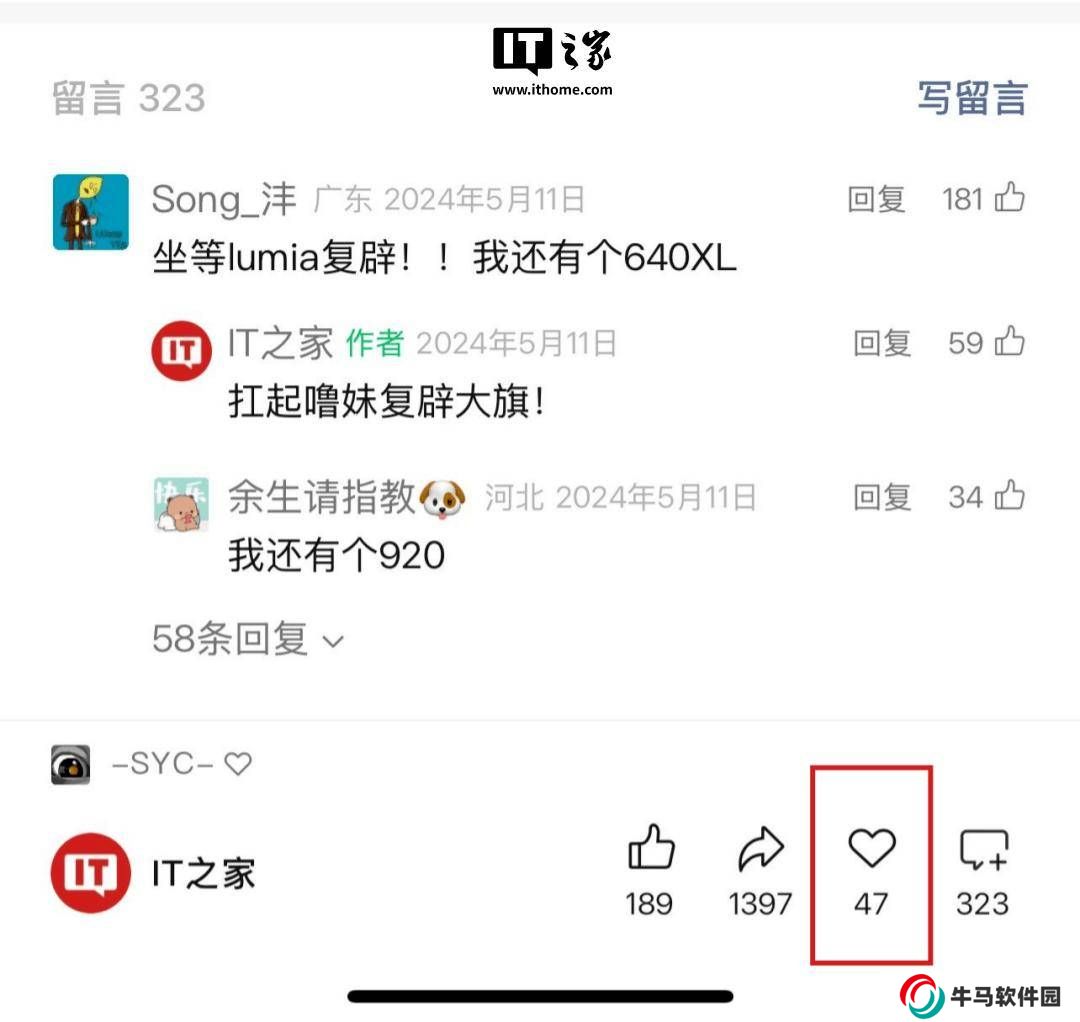Like Song_沣's comment with 181 likes
Image resolution: width=1080 pixels, height=1022 pixels.
[x=1009, y=198]
